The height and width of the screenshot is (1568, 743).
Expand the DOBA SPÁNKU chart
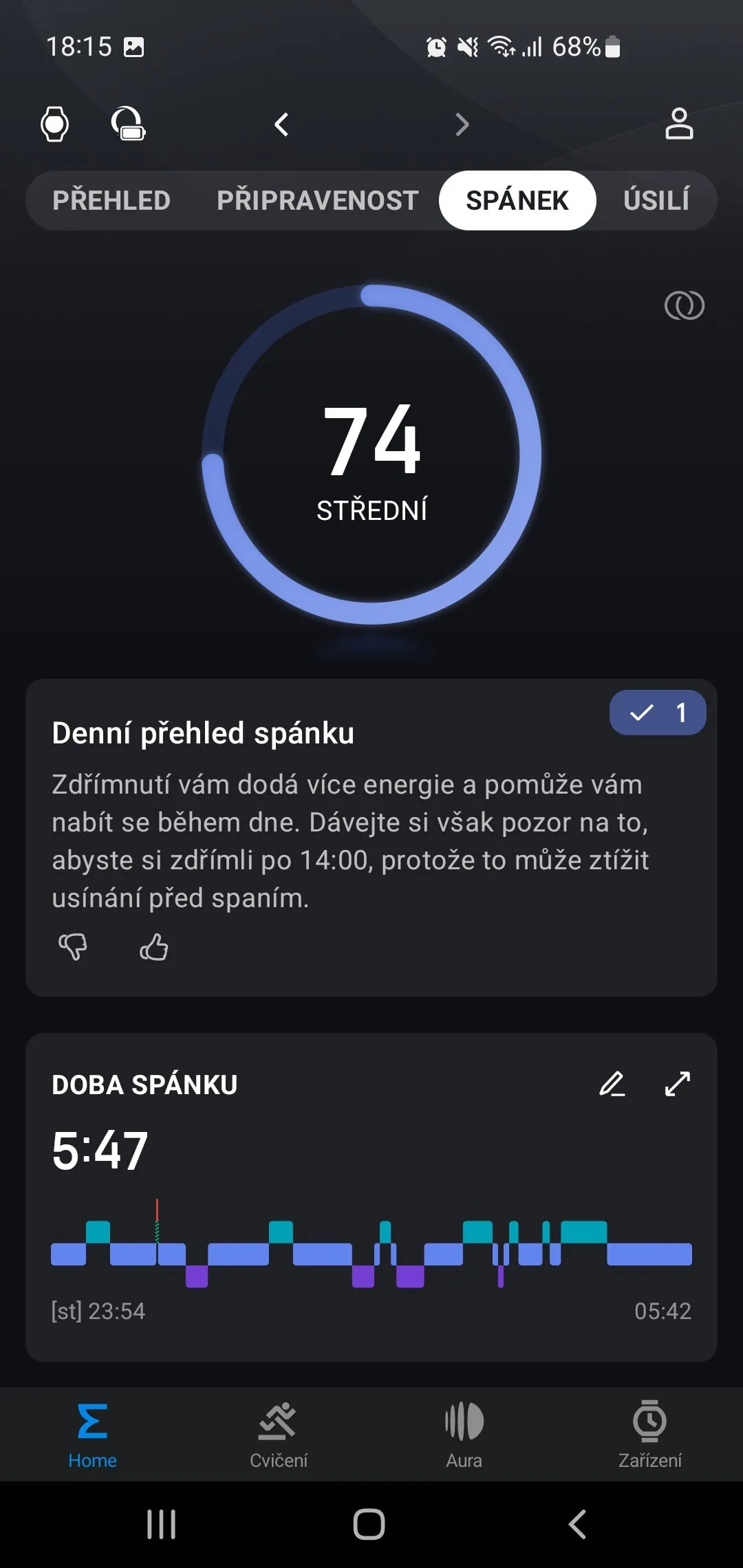point(678,1084)
